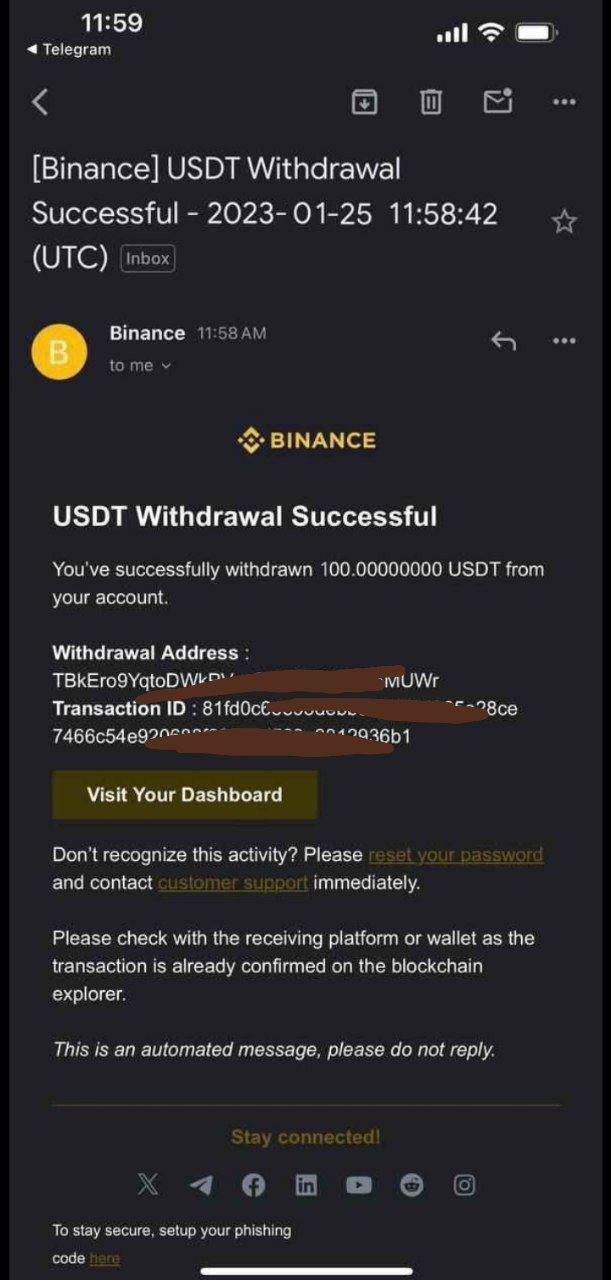Expand the "to me" recipient details

140,366
